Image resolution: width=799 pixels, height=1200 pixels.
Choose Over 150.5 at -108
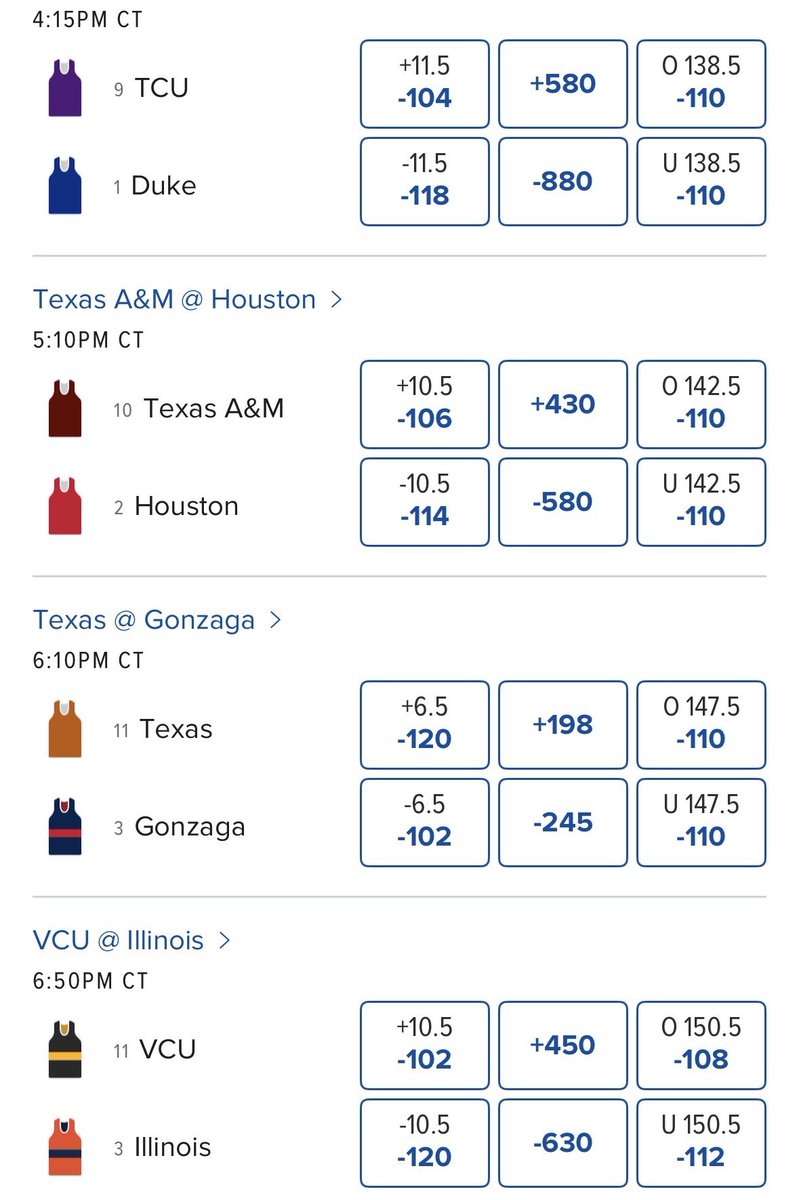701,1045
